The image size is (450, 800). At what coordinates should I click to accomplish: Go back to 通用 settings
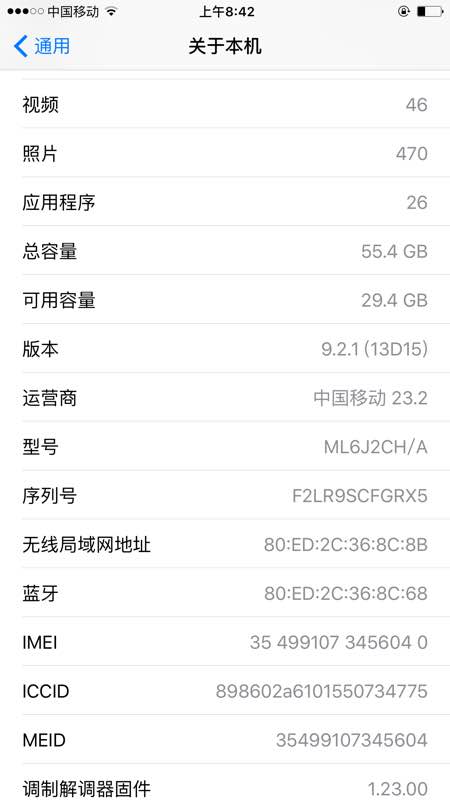pos(42,46)
